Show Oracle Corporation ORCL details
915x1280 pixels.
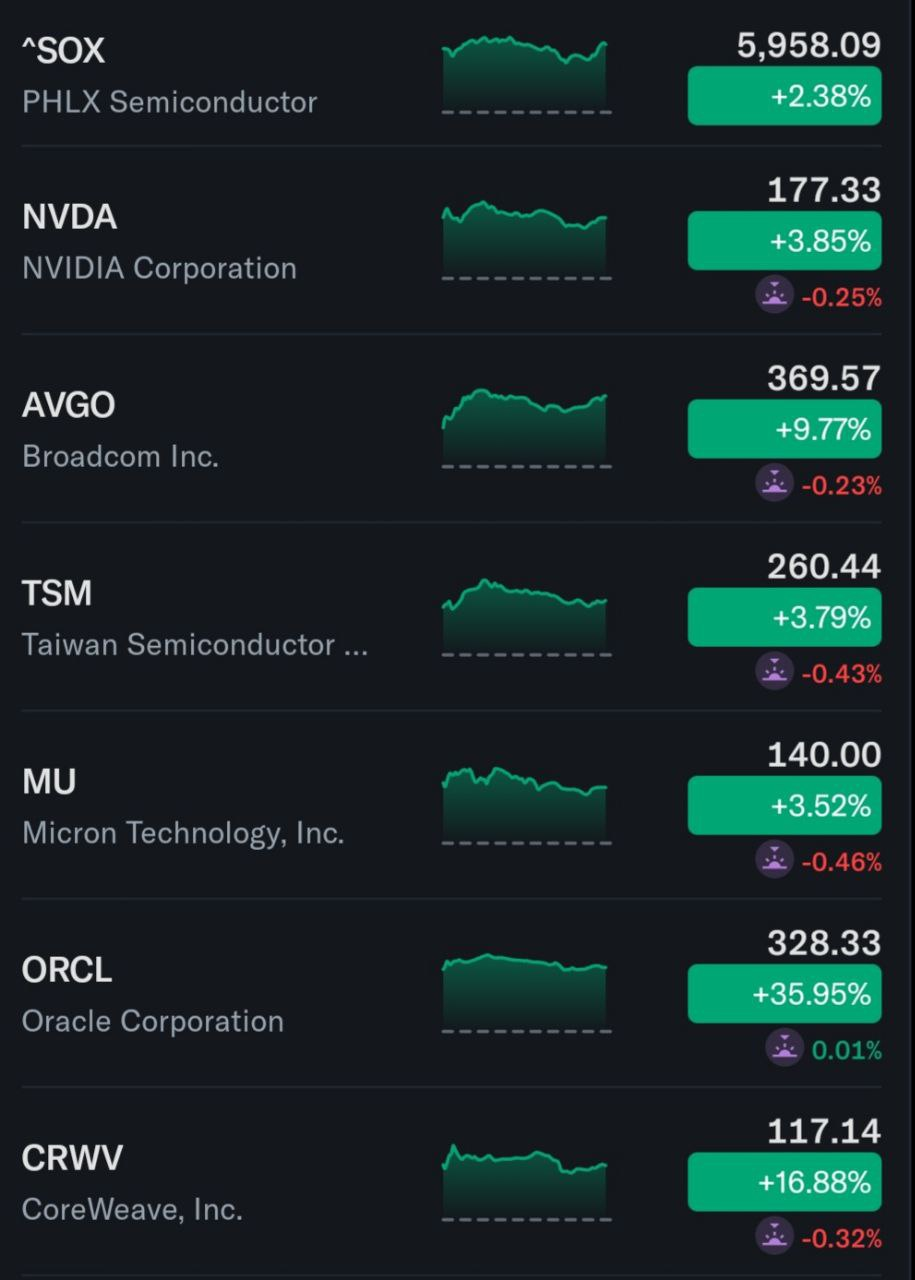pyautogui.click(x=153, y=994)
